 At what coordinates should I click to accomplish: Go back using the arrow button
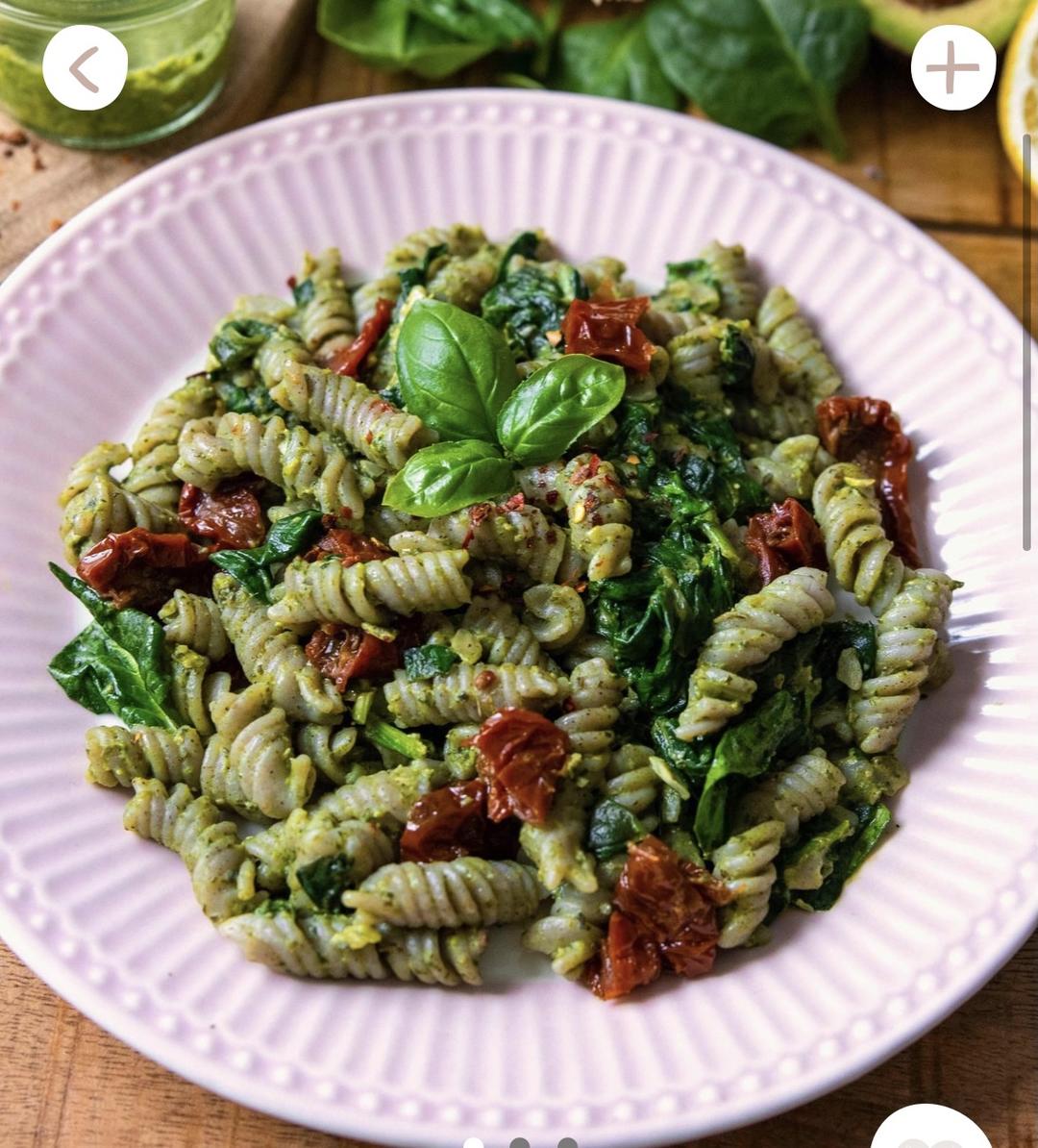coord(85,68)
